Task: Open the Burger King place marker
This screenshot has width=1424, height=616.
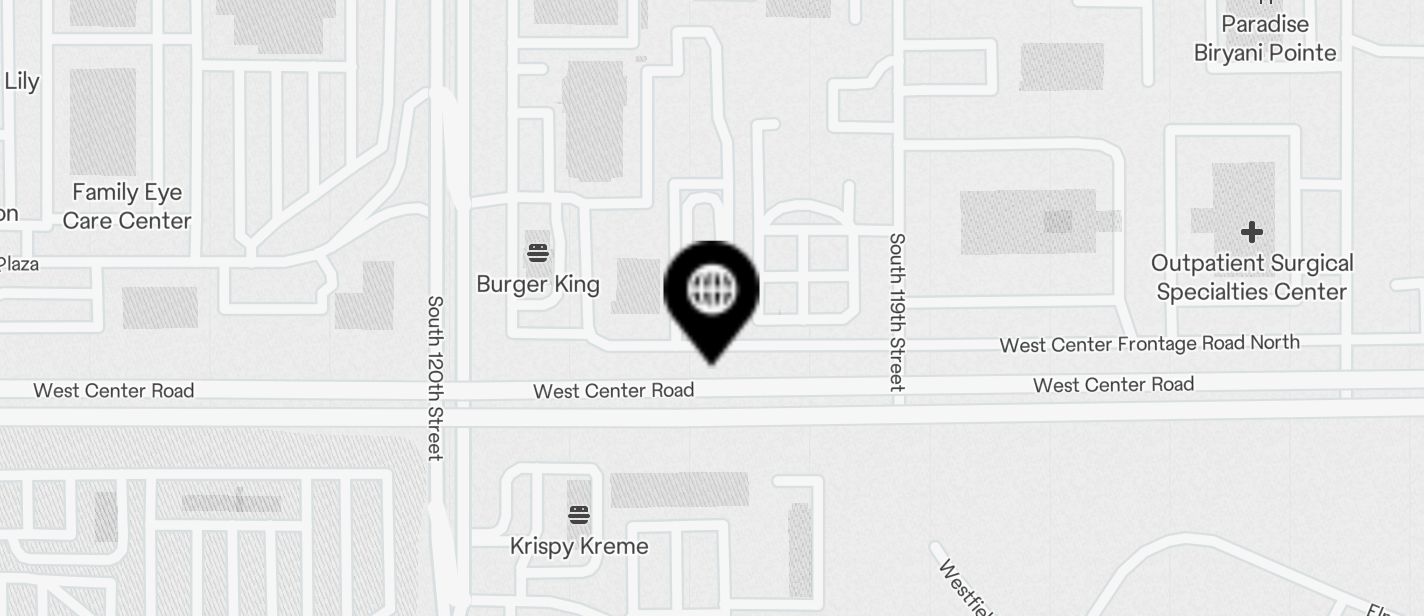Action: tap(538, 253)
